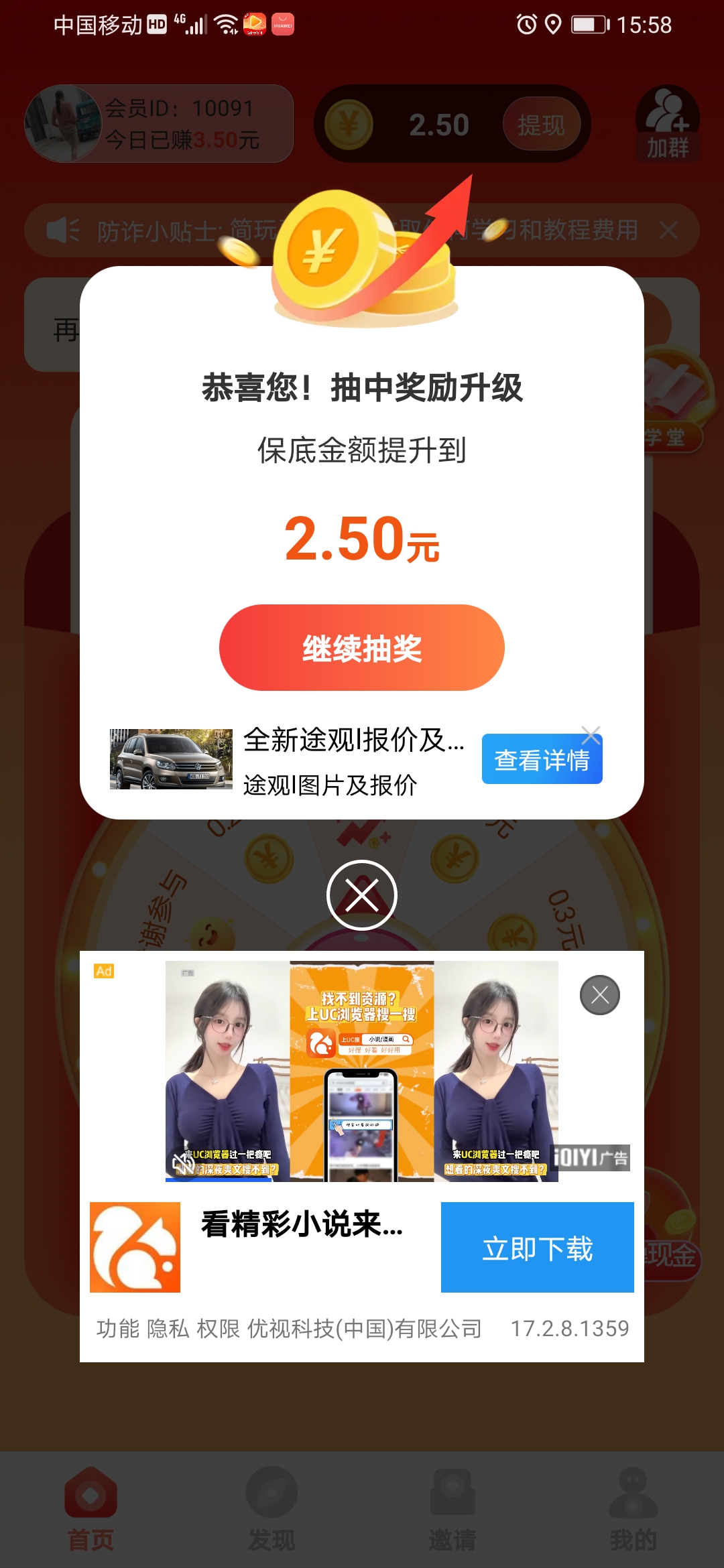Screen dimensions: 724x1568
Task: Close the UC browser ad banner
Action: coord(600,995)
